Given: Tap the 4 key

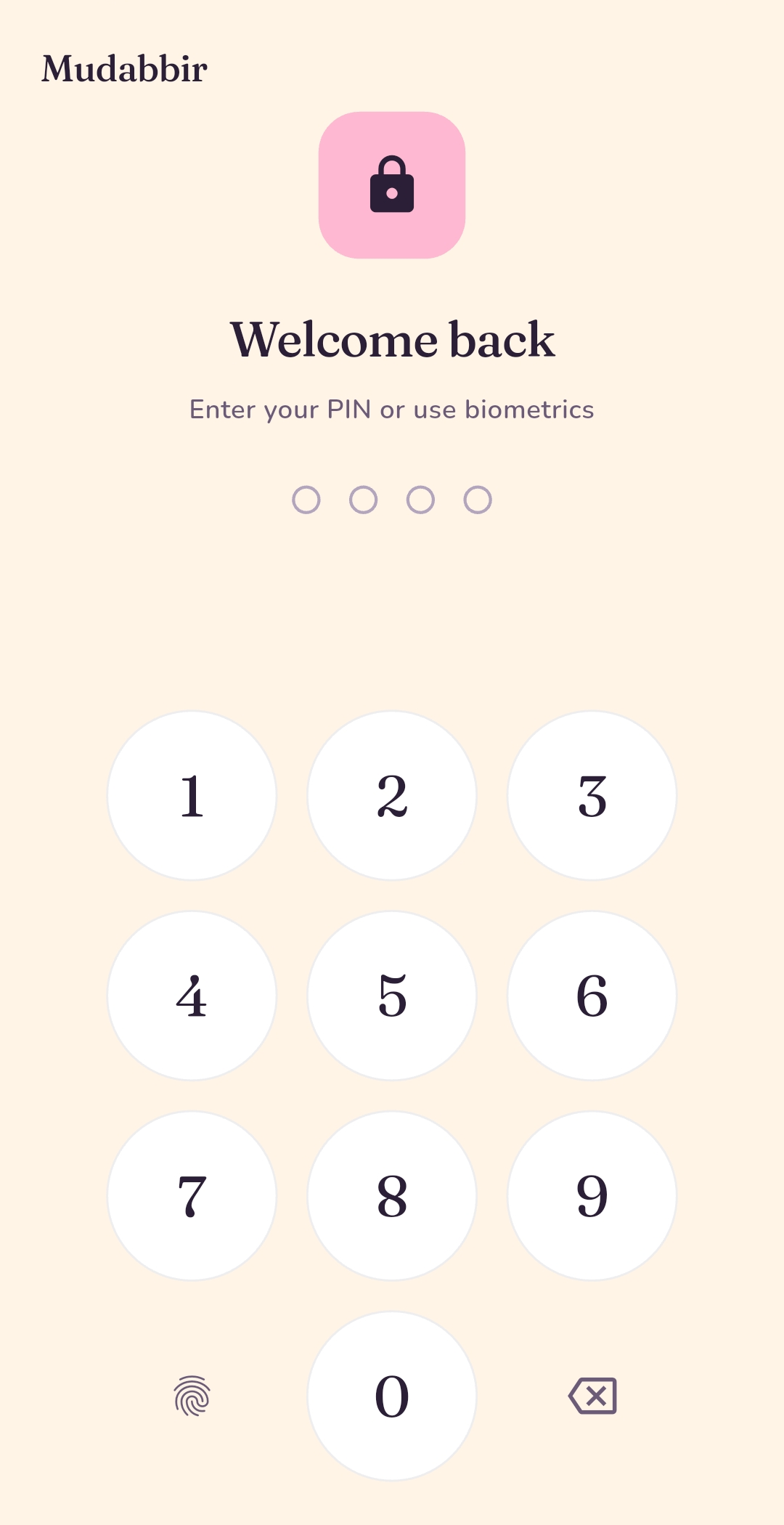Looking at the screenshot, I should pos(192,996).
